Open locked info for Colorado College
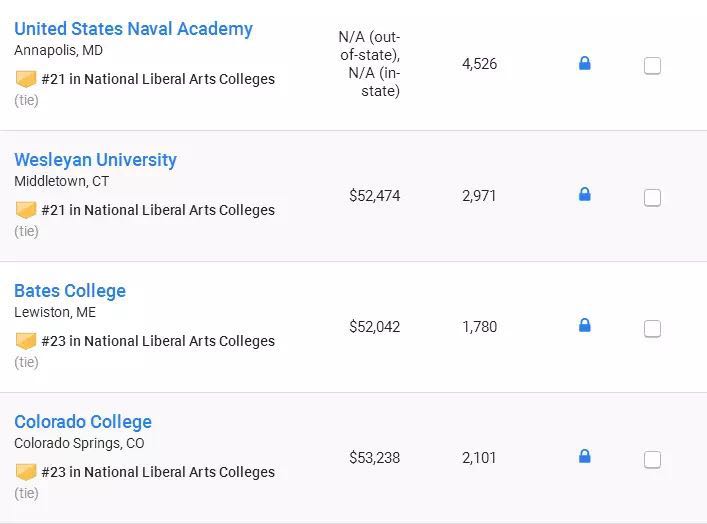 point(585,457)
